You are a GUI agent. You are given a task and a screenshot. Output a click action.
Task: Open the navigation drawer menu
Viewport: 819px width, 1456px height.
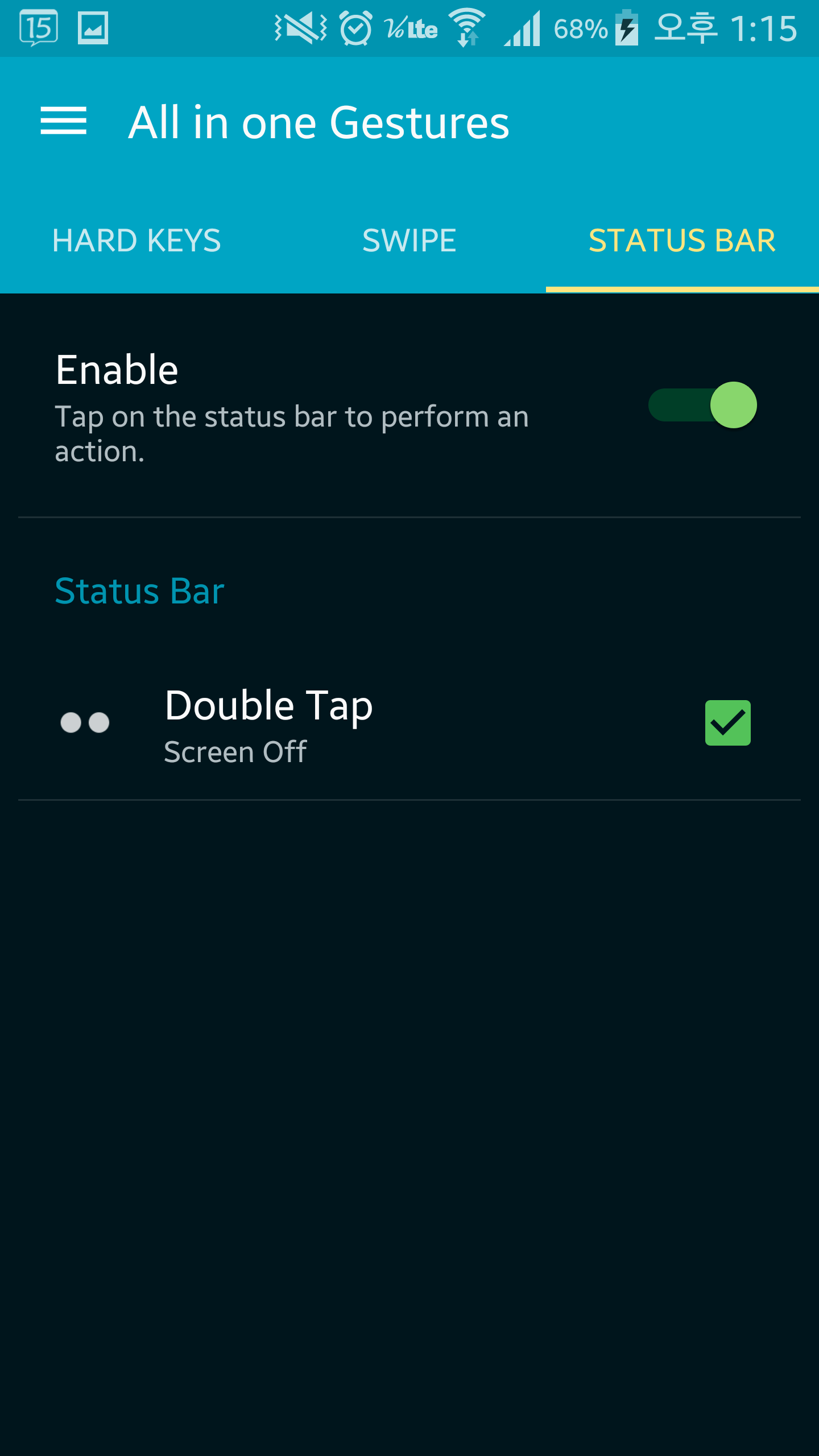click(63, 121)
